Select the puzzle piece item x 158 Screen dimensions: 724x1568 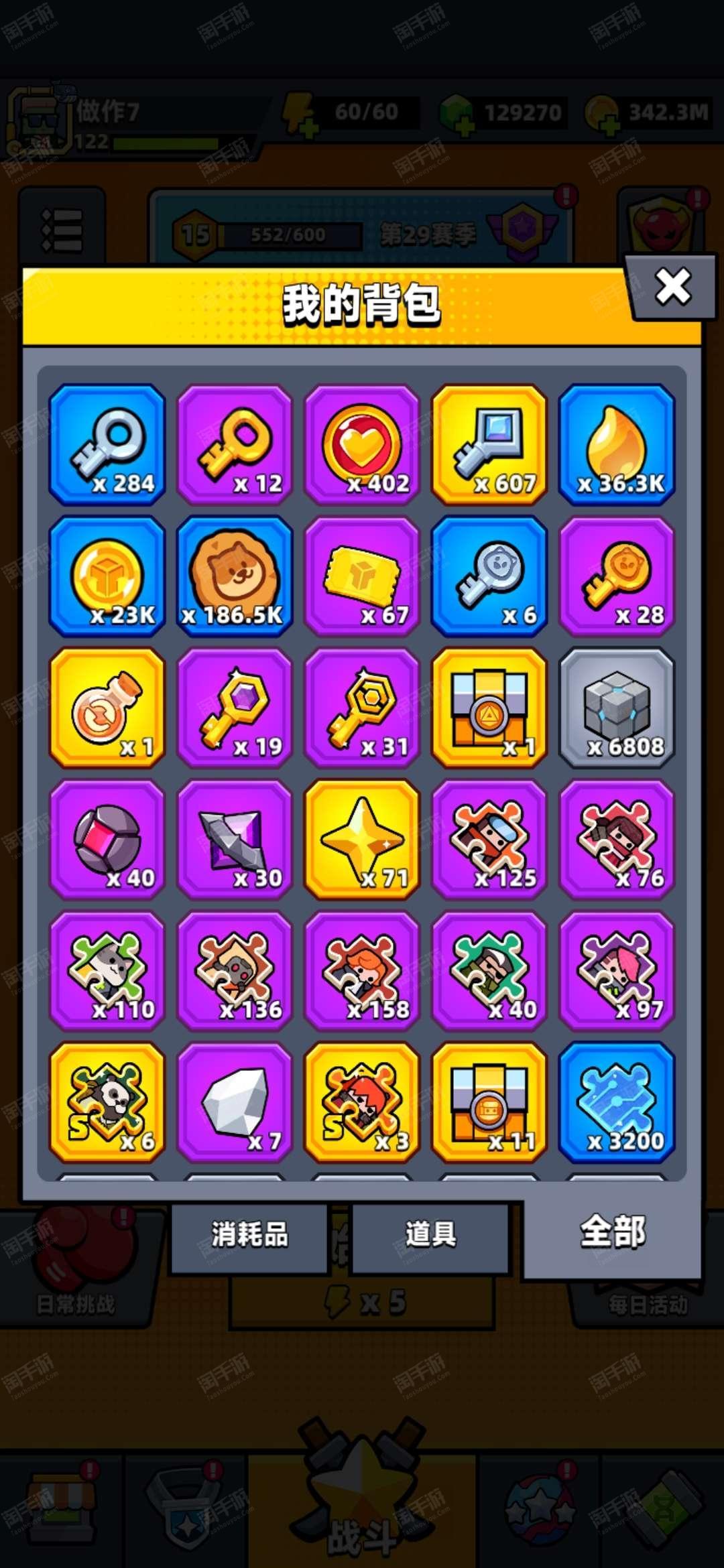point(362,970)
